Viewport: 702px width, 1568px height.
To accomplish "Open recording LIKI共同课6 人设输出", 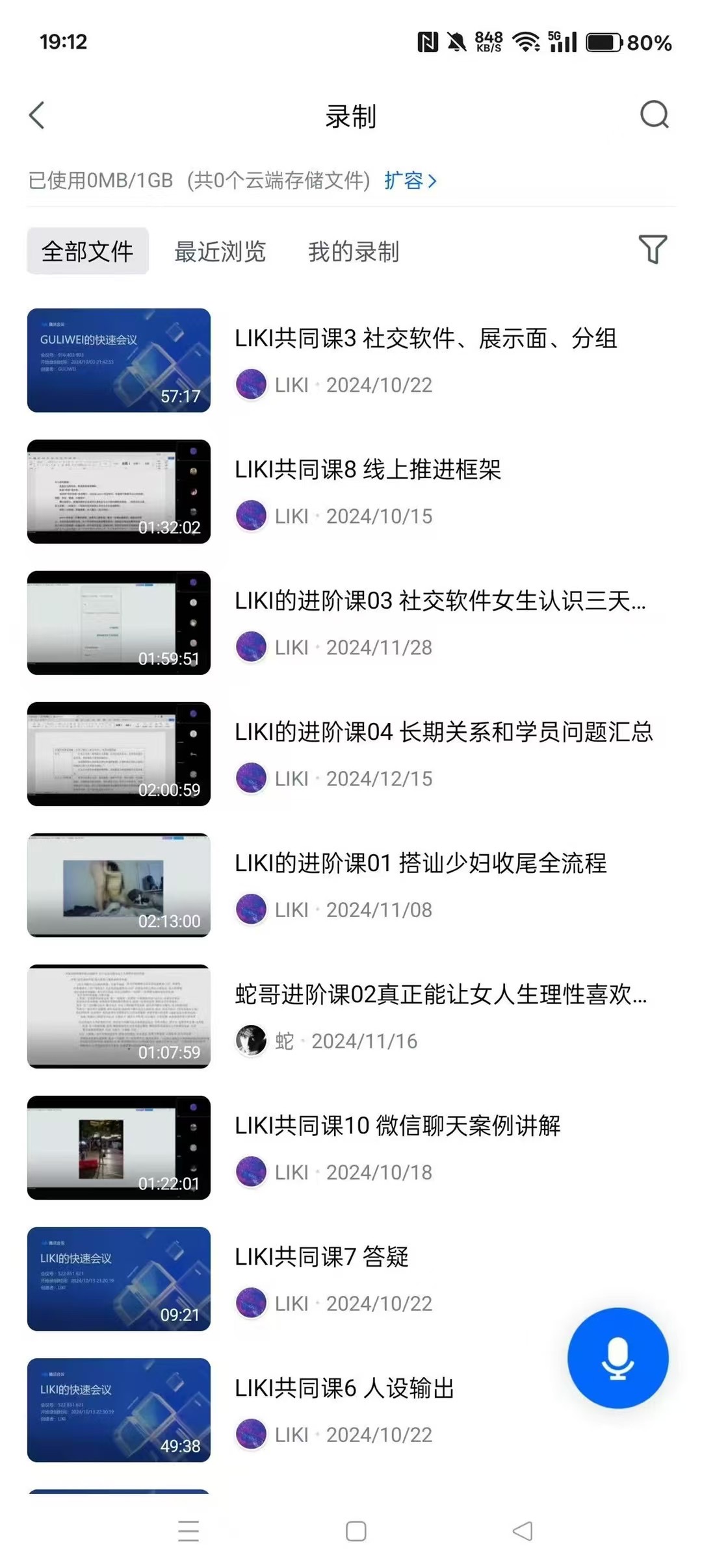I will [x=344, y=1388].
